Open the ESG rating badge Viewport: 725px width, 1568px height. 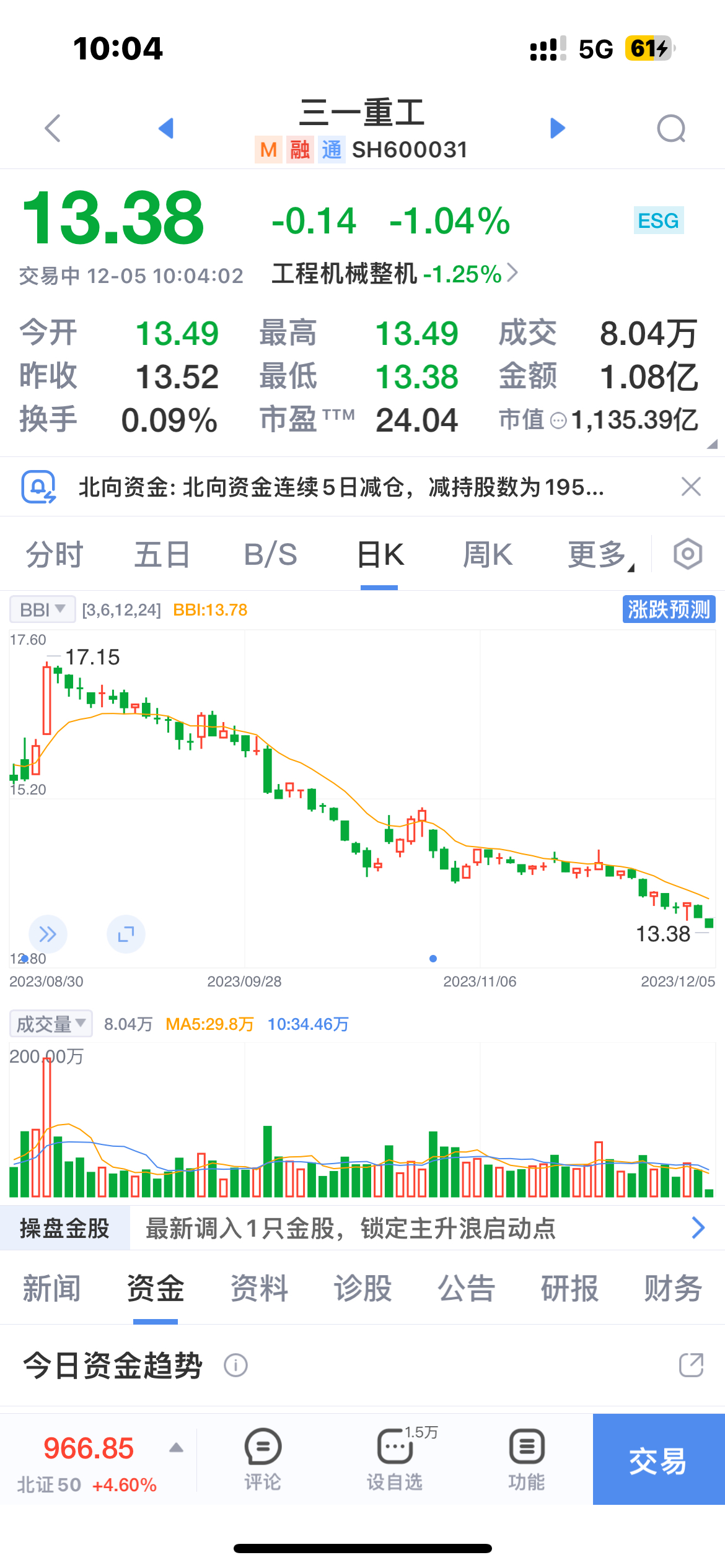658,220
